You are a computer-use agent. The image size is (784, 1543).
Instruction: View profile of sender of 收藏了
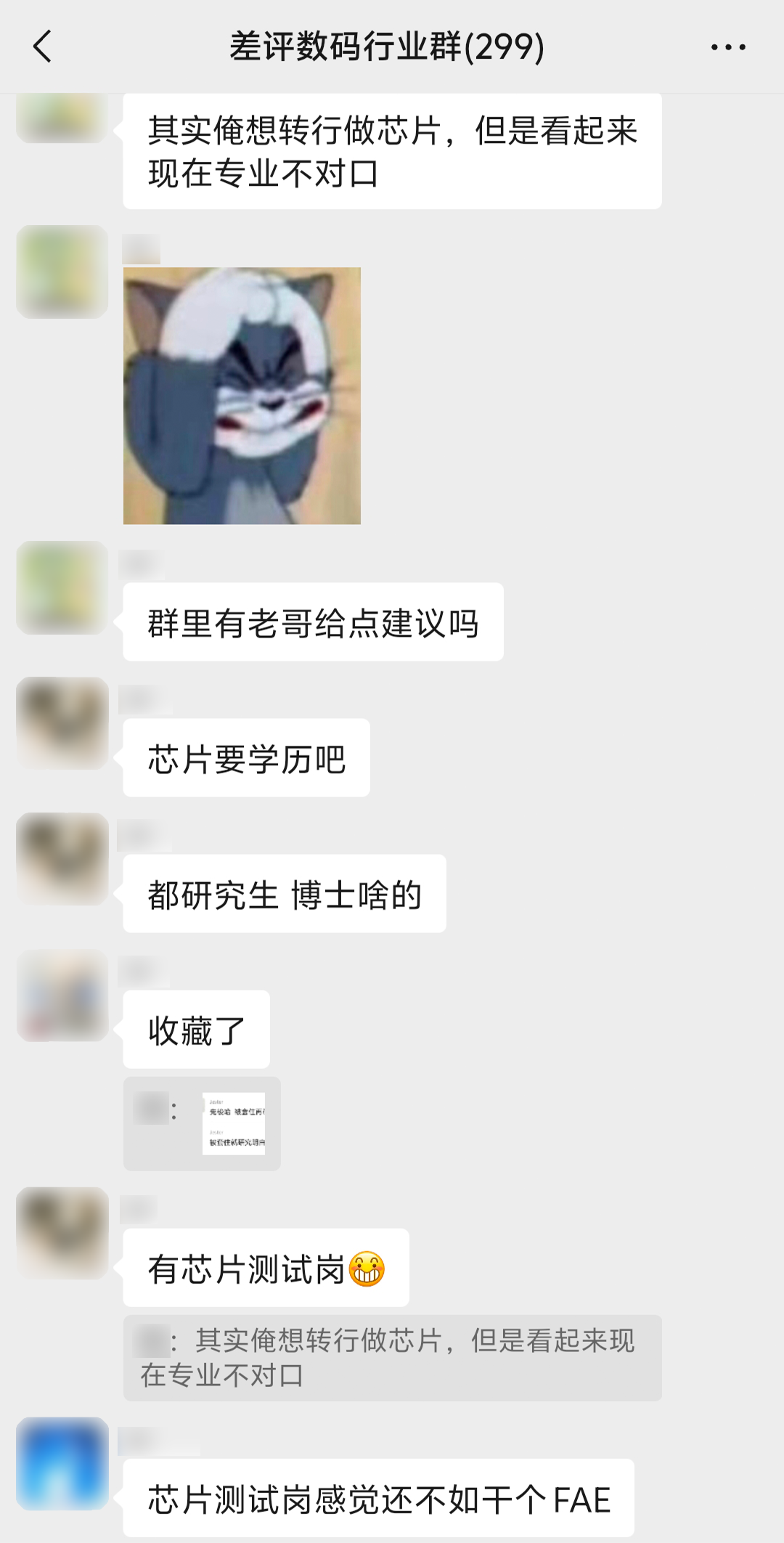tap(62, 995)
